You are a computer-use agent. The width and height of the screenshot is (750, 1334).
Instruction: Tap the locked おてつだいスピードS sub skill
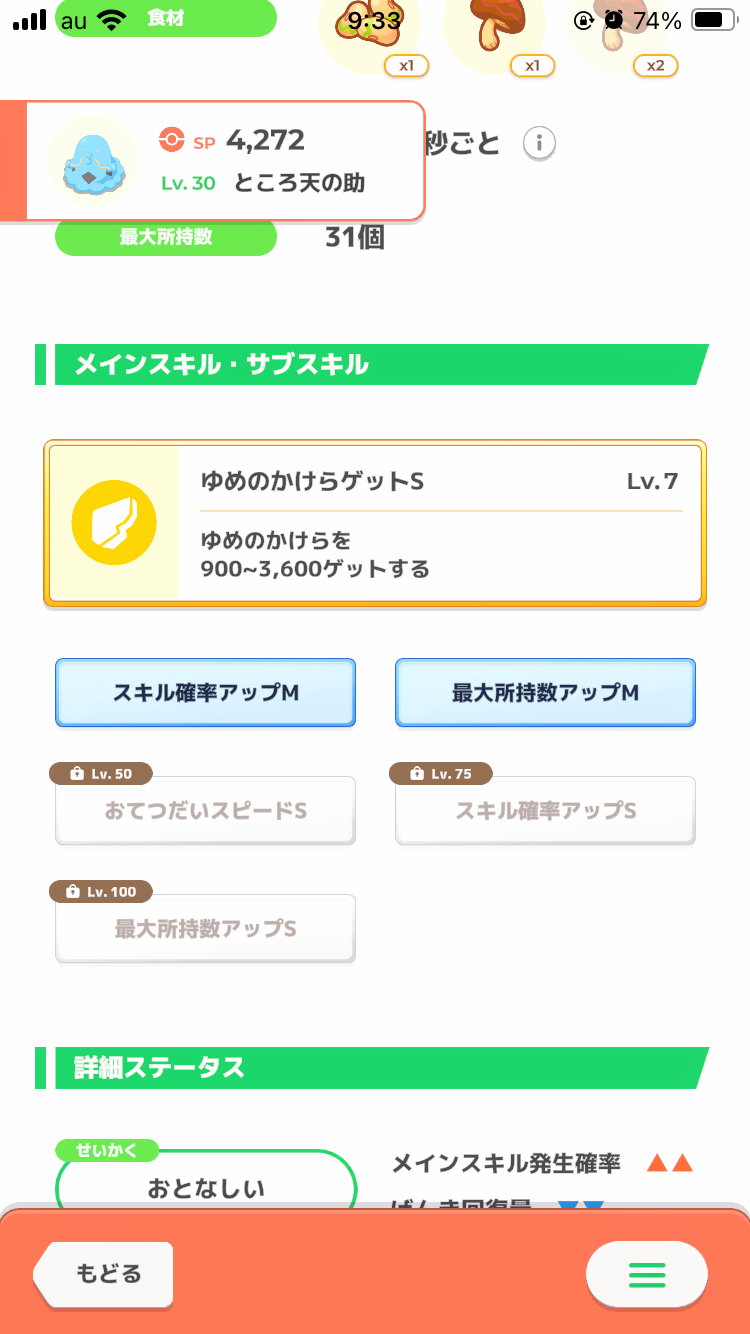[x=205, y=810]
